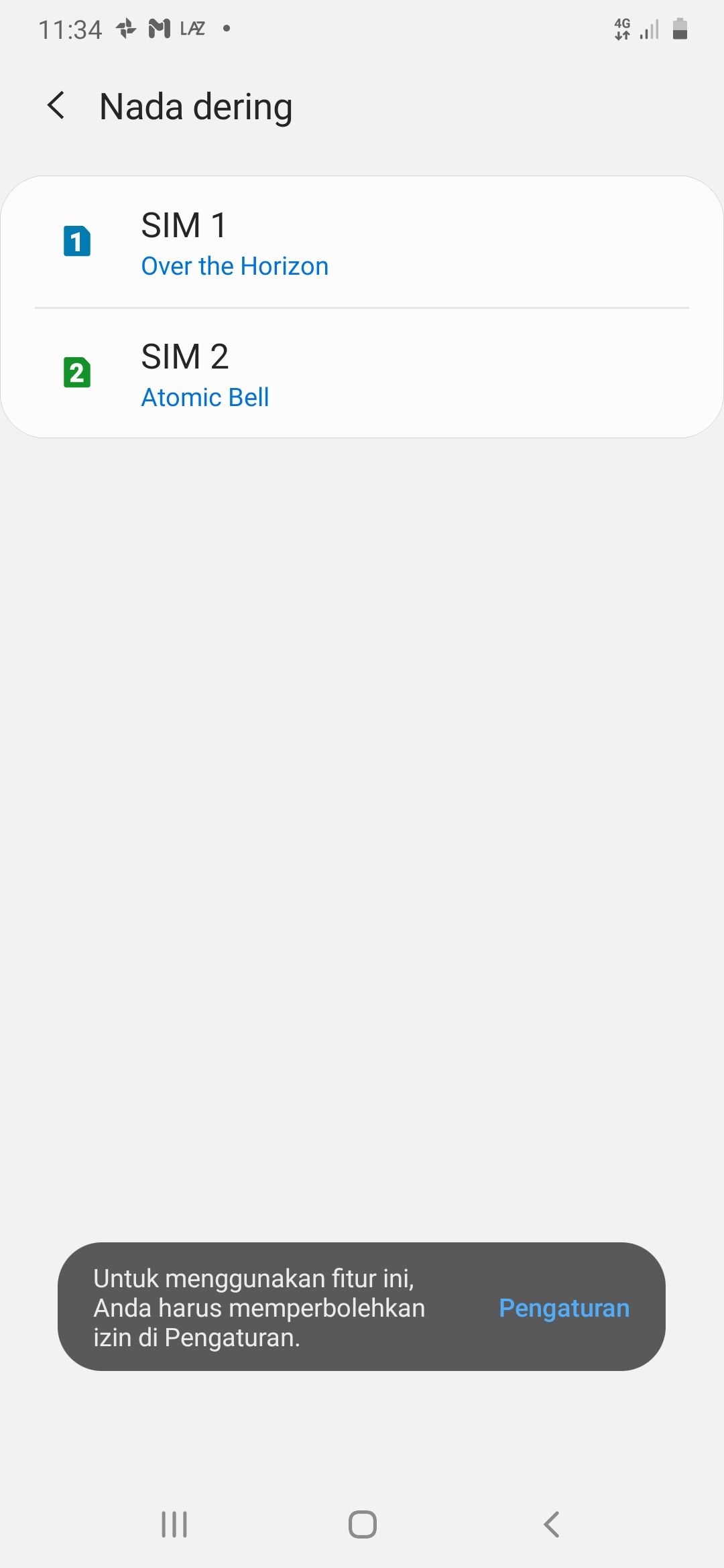
Task: Open recent apps from navigation bar
Action: pos(174,1524)
